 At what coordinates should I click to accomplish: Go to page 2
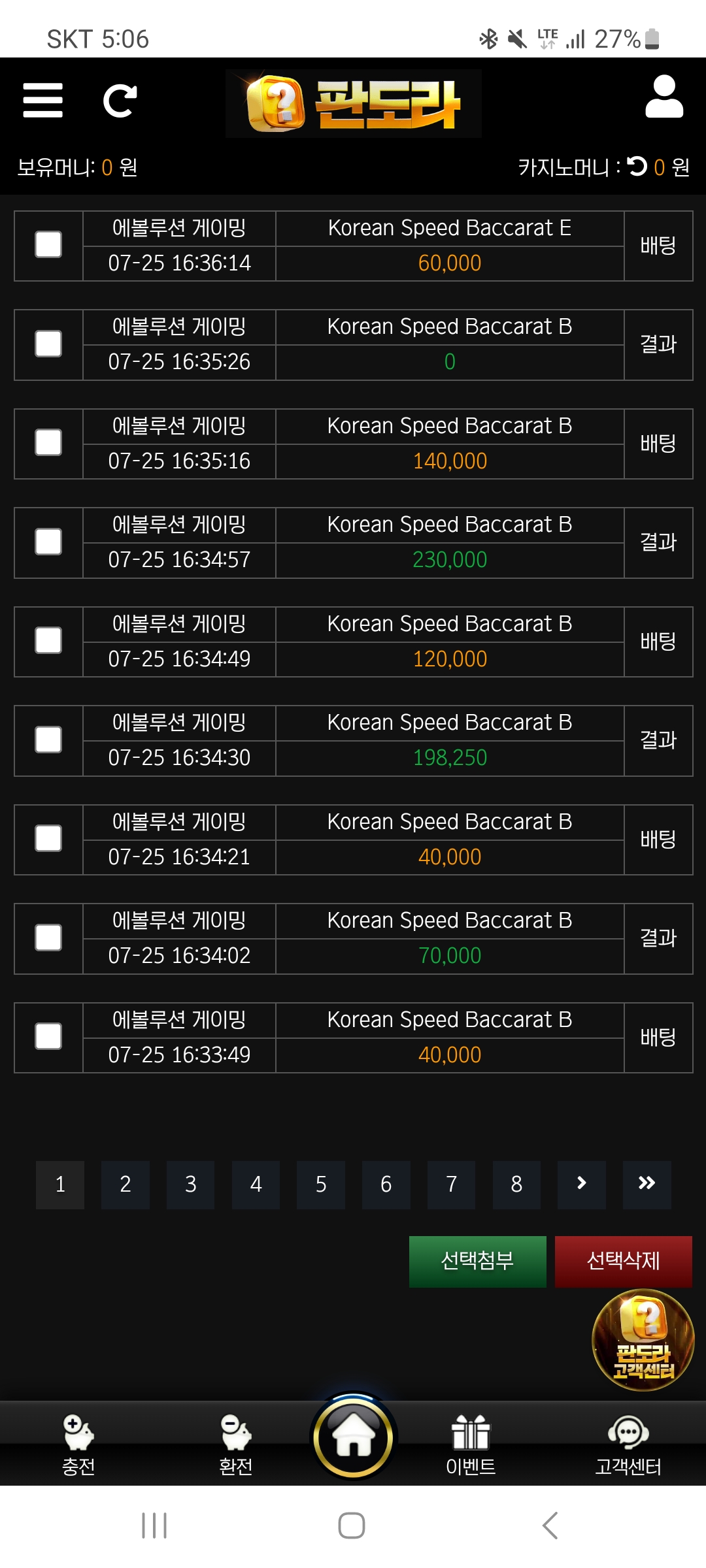coord(126,1184)
